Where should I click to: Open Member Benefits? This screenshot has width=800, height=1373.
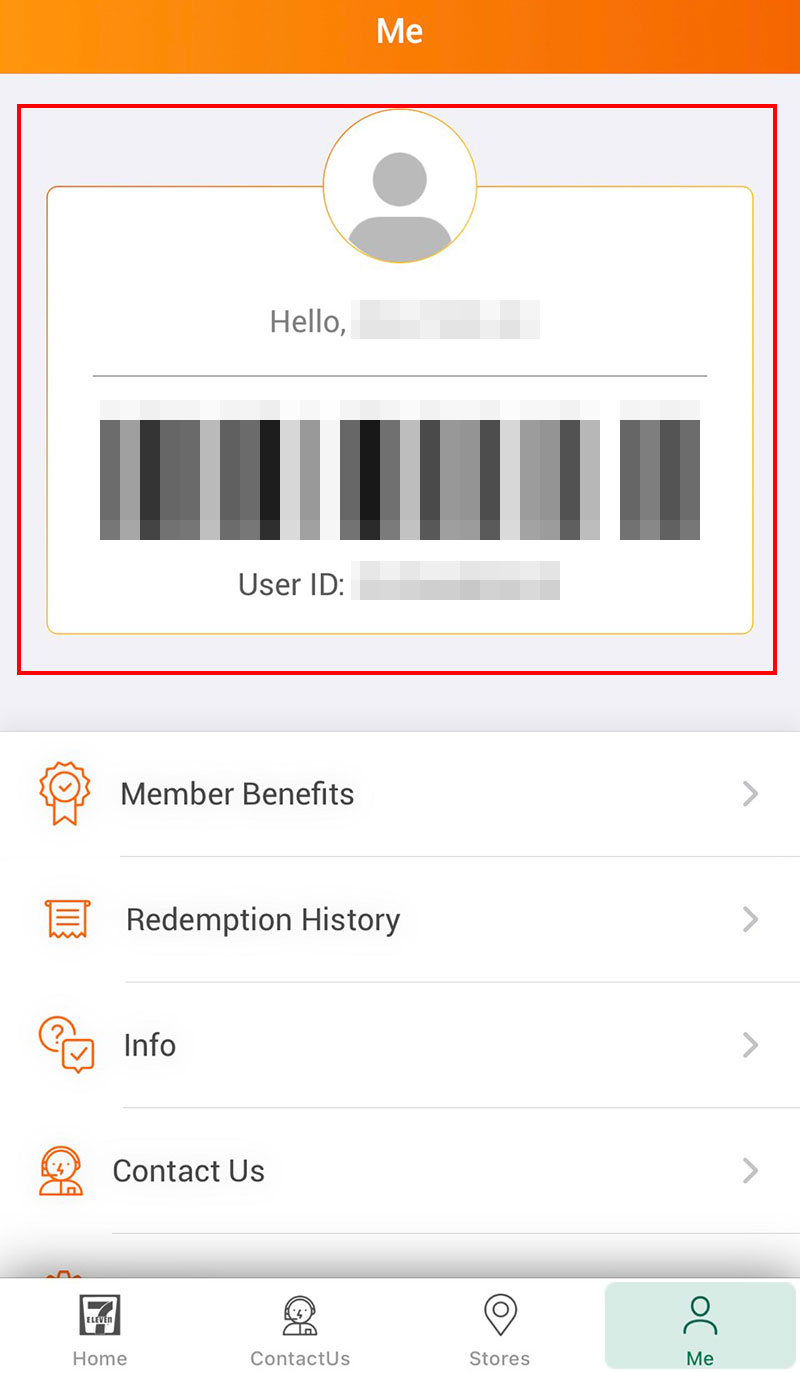click(x=400, y=794)
